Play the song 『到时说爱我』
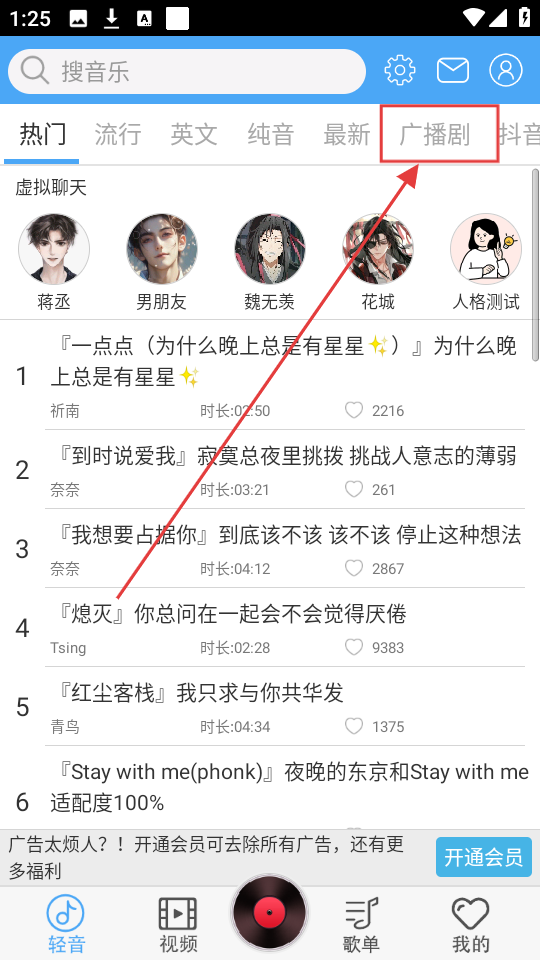Viewport: 540px width, 960px height. pyautogui.click(x=285, y=470)
